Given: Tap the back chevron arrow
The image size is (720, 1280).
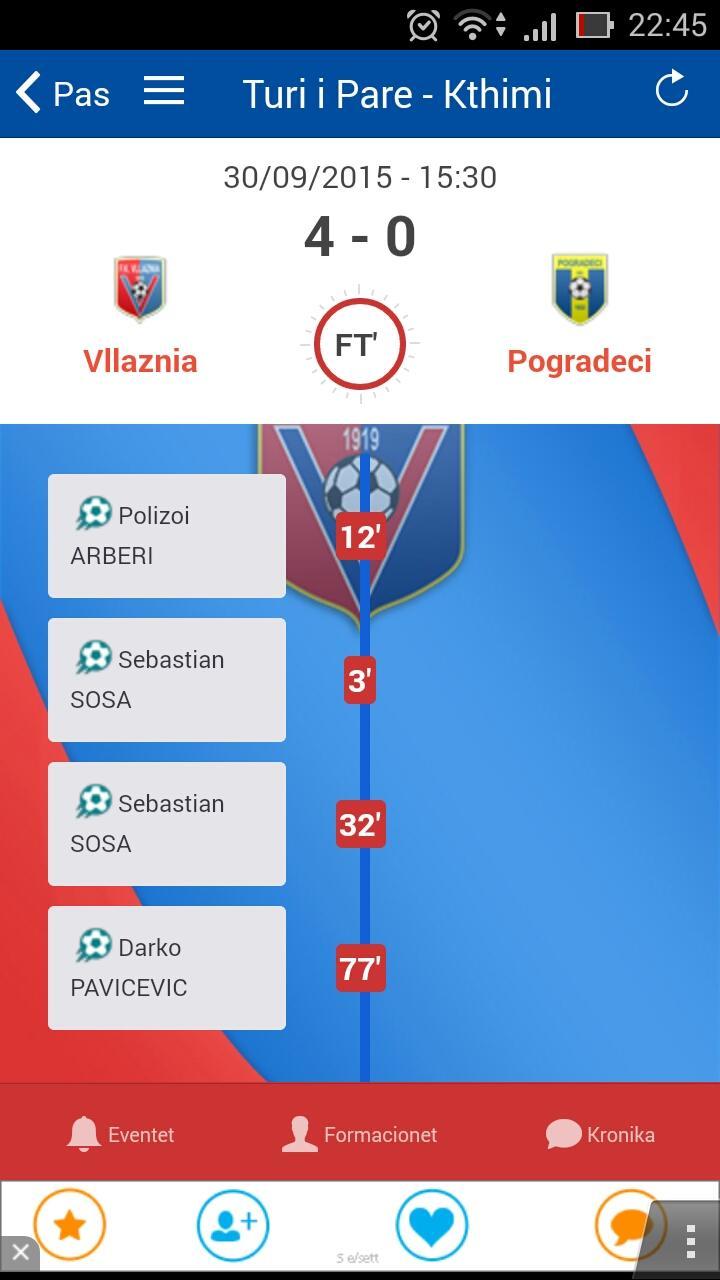Looking at the screenshot, I should pyautogui.click(x=27, y=91).
